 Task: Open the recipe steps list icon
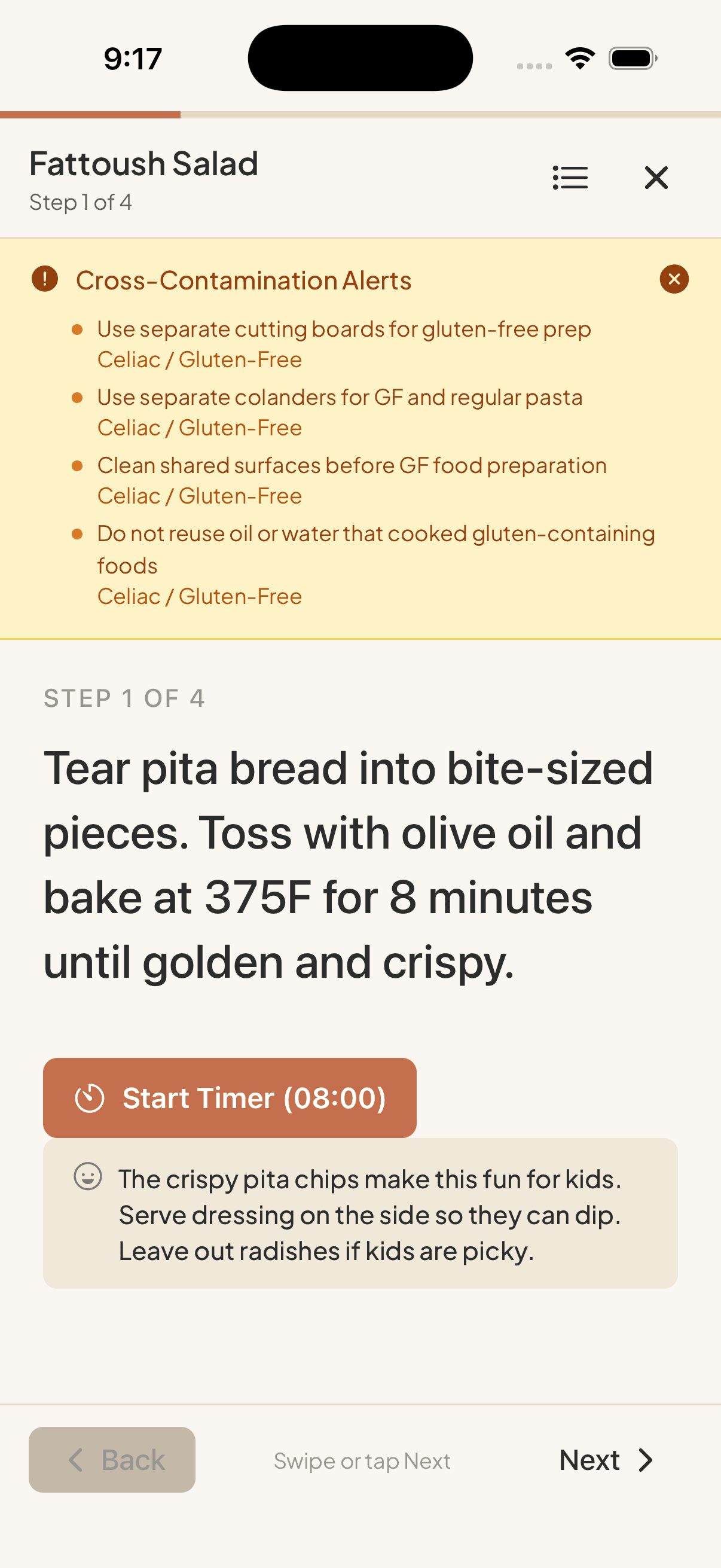point(570,178)
